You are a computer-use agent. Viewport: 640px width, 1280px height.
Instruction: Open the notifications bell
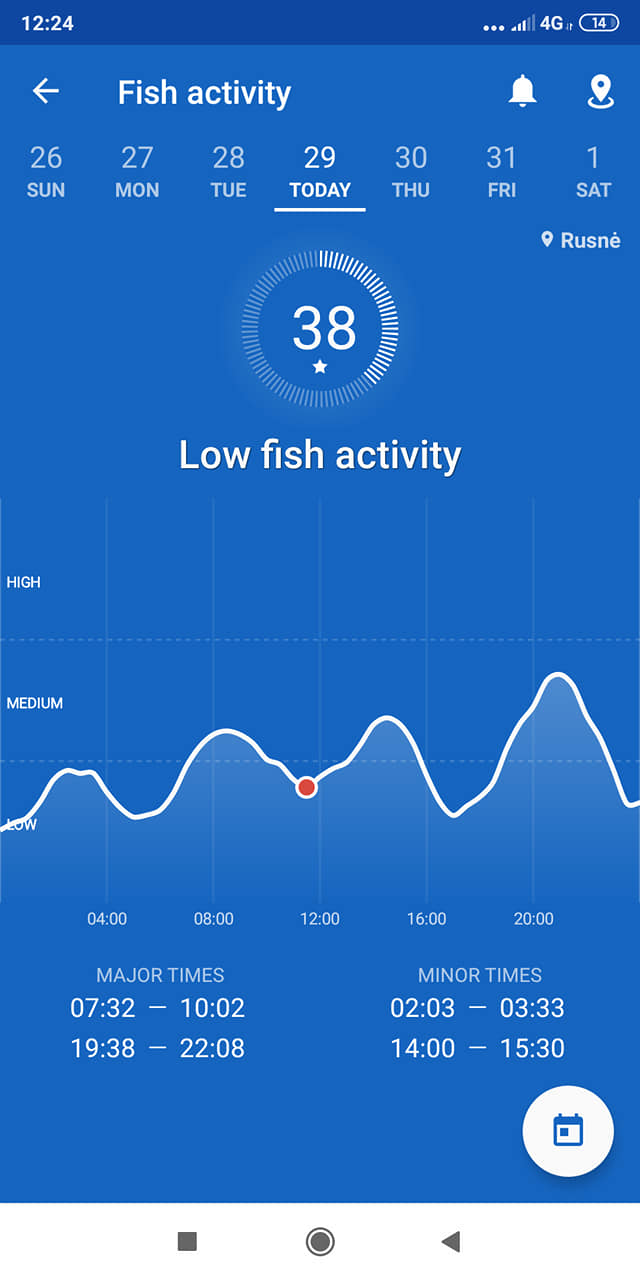(522, 92)
